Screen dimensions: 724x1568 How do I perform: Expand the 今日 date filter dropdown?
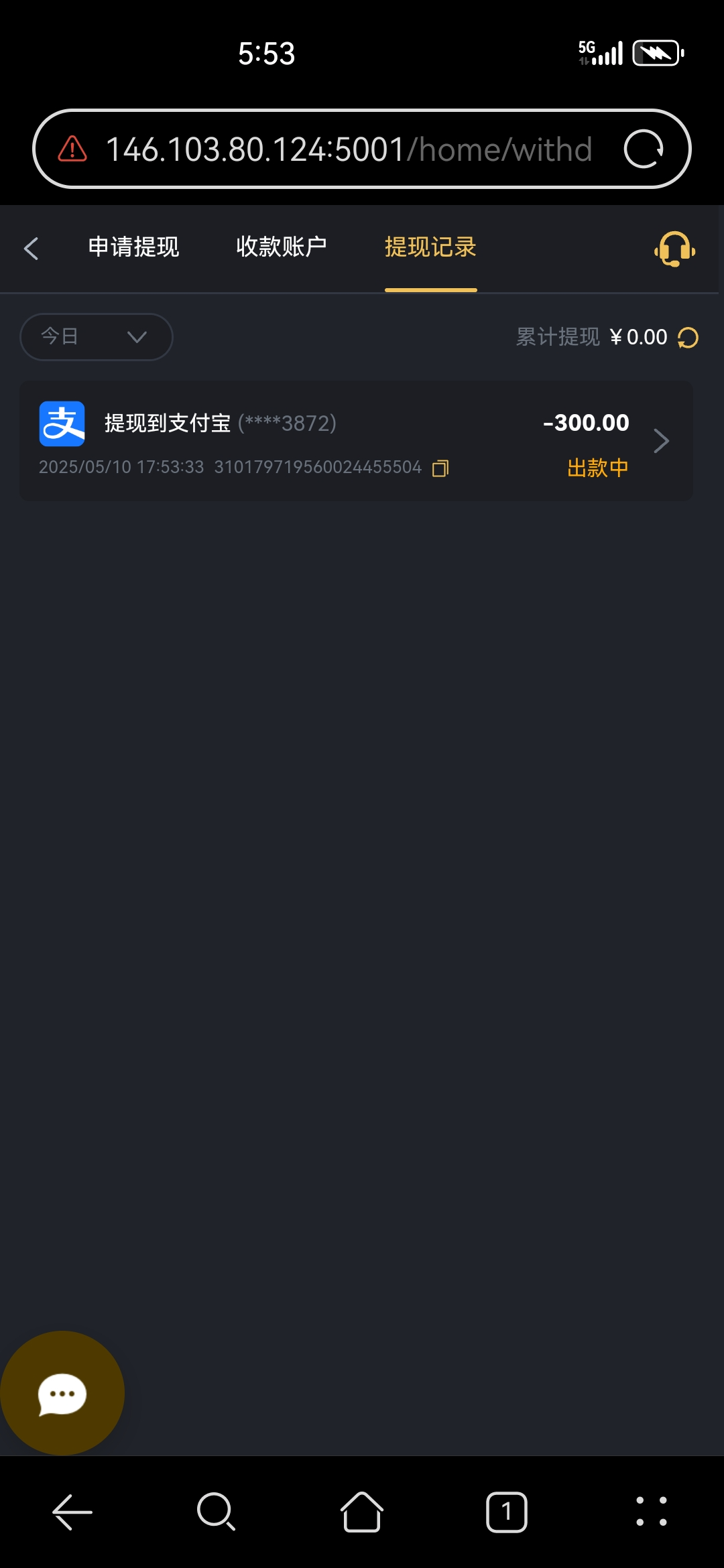click(x=97, y=336)
